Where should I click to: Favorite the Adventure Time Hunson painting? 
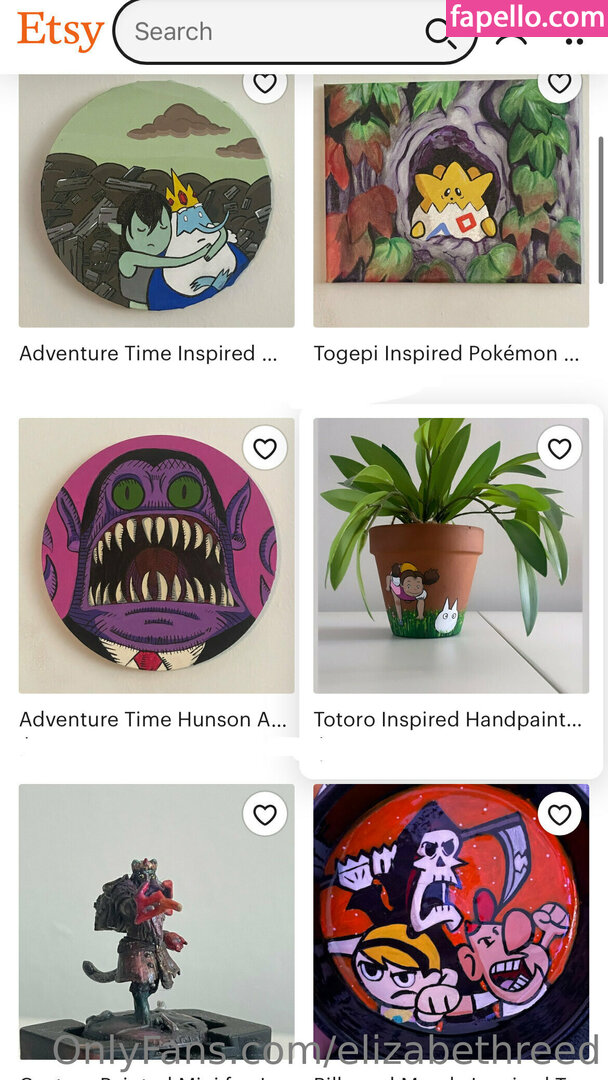point(265,449)
